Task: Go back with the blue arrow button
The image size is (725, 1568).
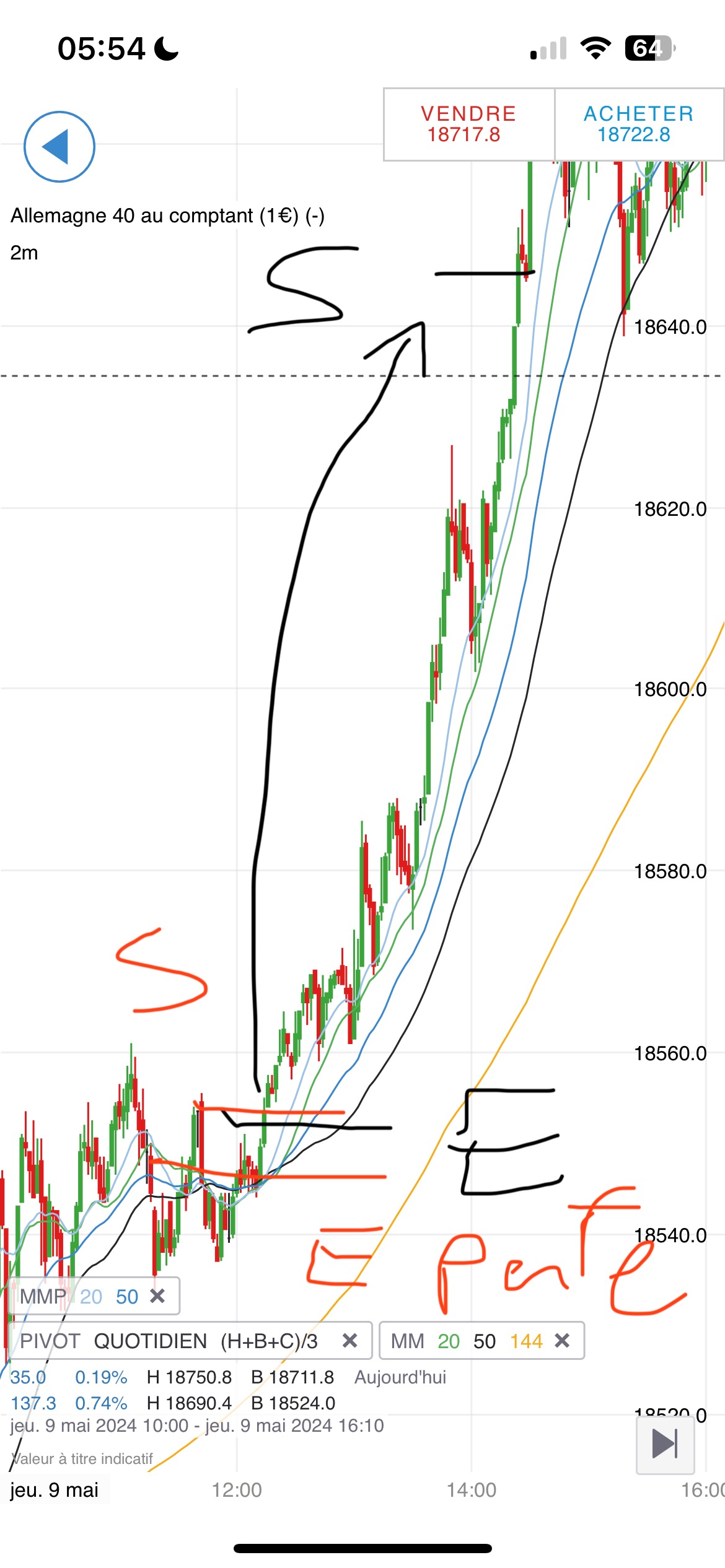Action: click(x=59, y=147)
